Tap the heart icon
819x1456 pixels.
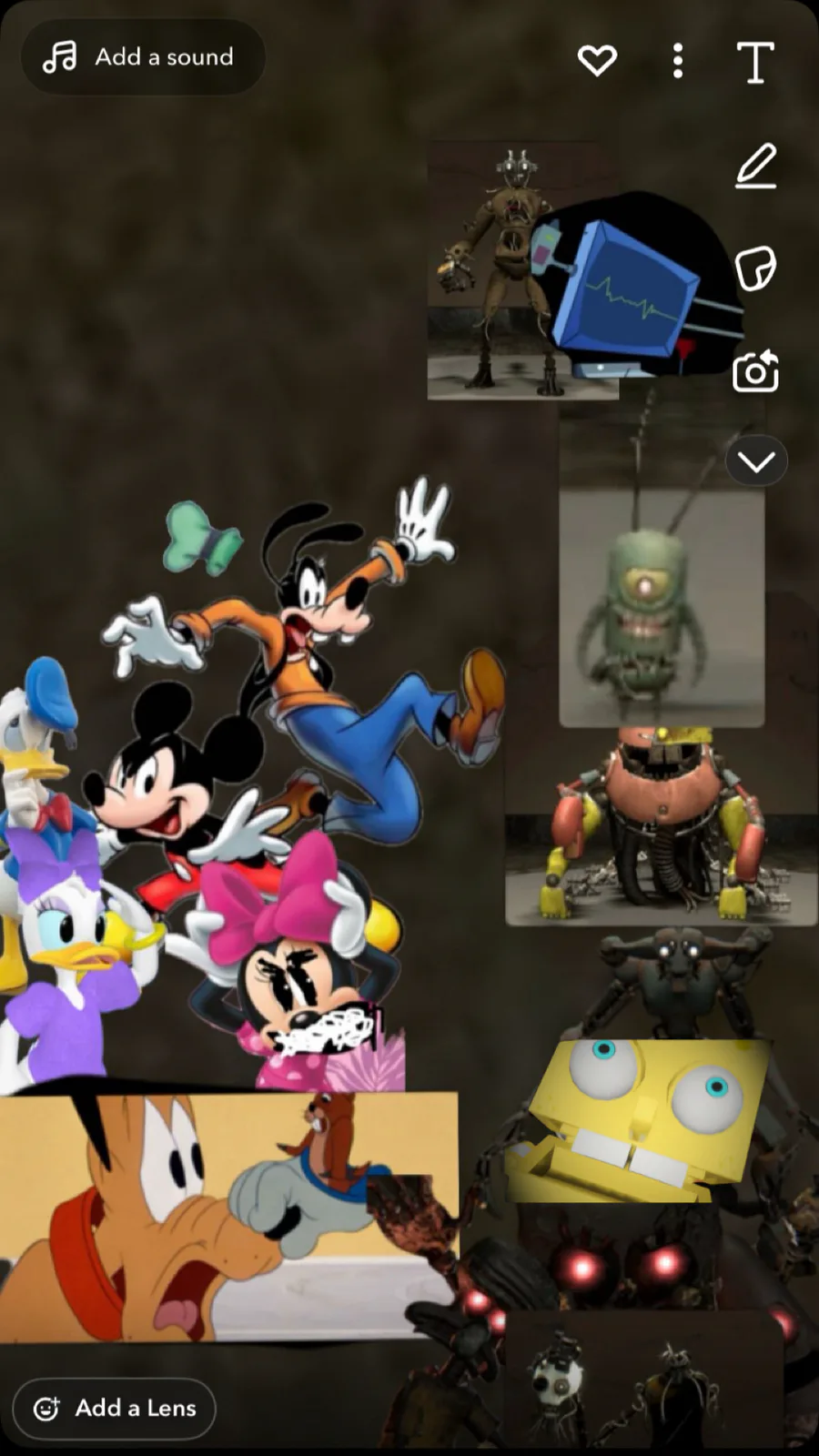pos(597,61)
